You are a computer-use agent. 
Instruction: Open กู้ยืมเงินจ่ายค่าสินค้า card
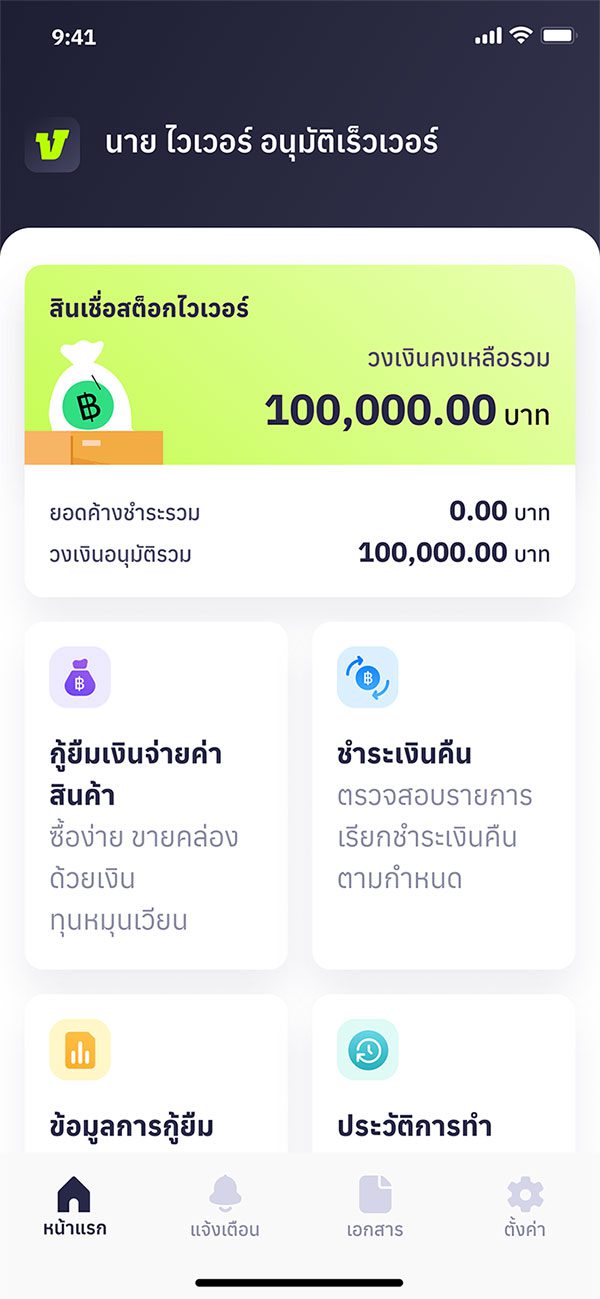point(156,795)
